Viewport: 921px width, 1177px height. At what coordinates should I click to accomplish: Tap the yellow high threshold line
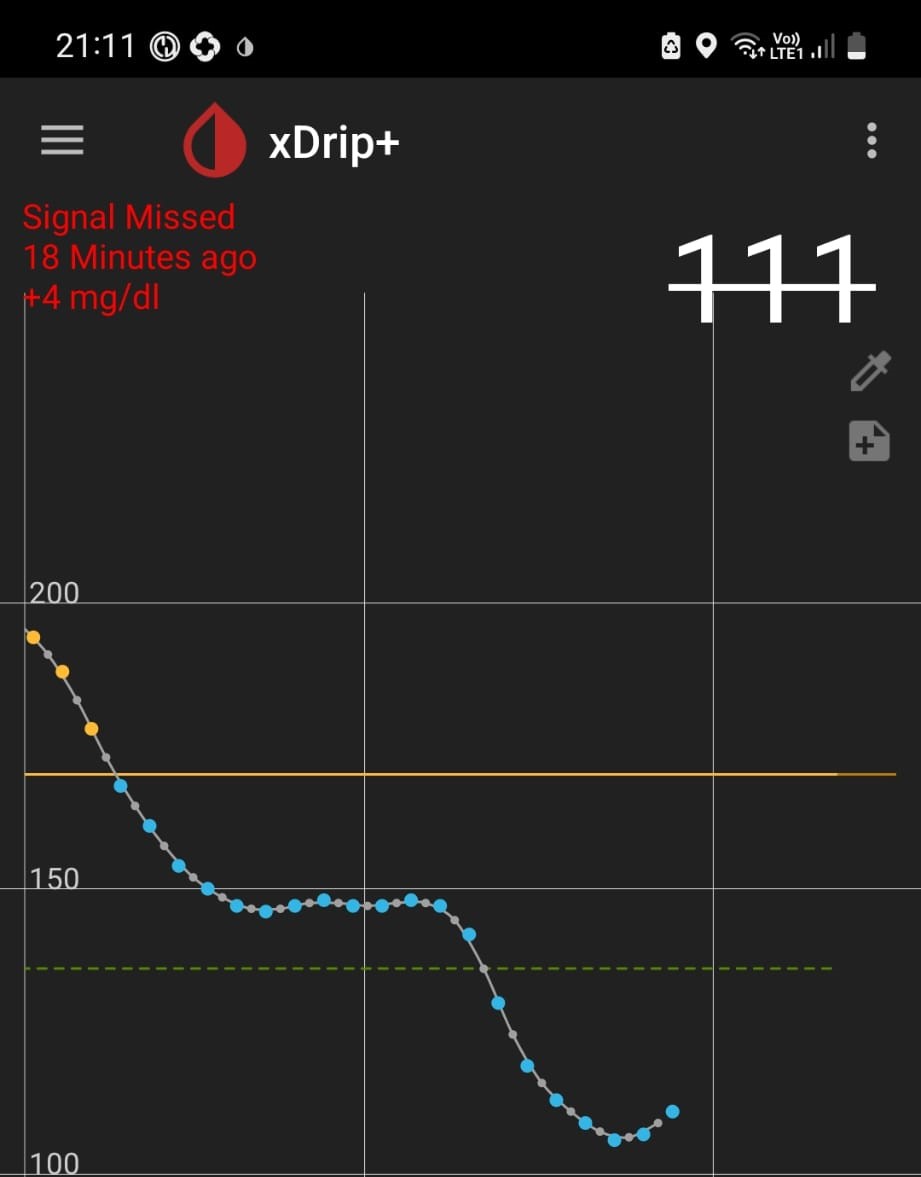click(450, 773)
